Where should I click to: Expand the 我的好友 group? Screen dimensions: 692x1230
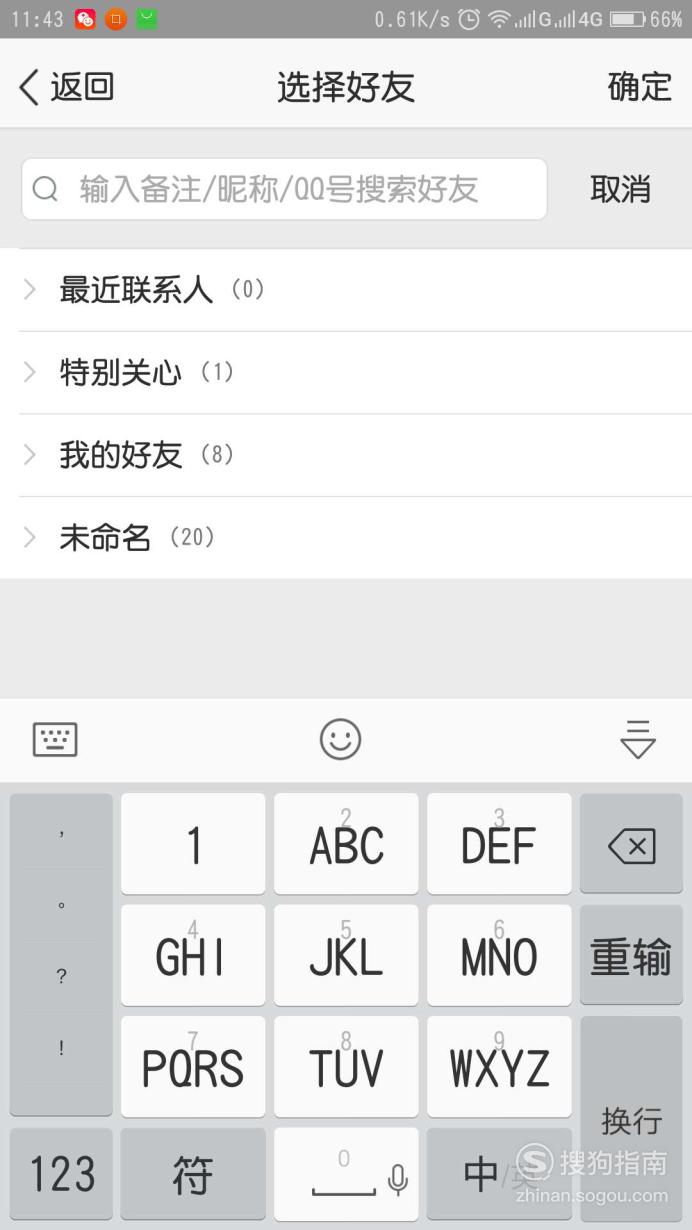346,455
